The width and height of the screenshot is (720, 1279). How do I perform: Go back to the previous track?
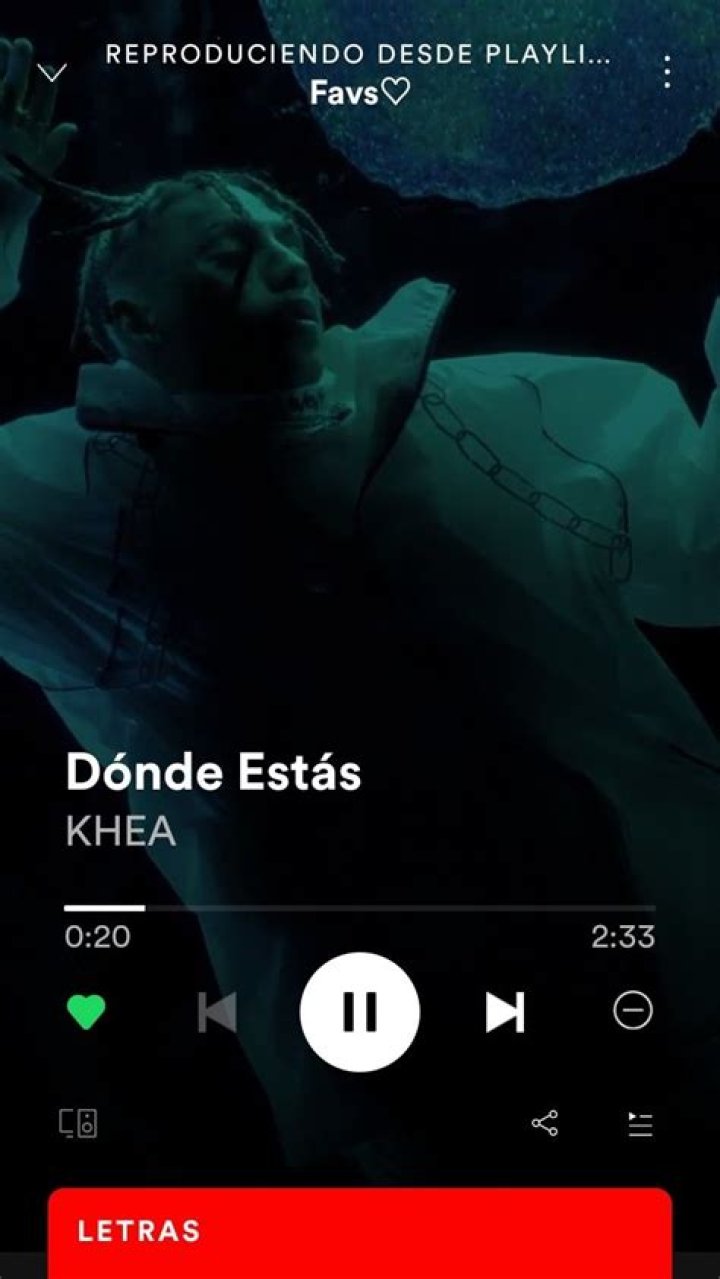[x=216, y=1012]
